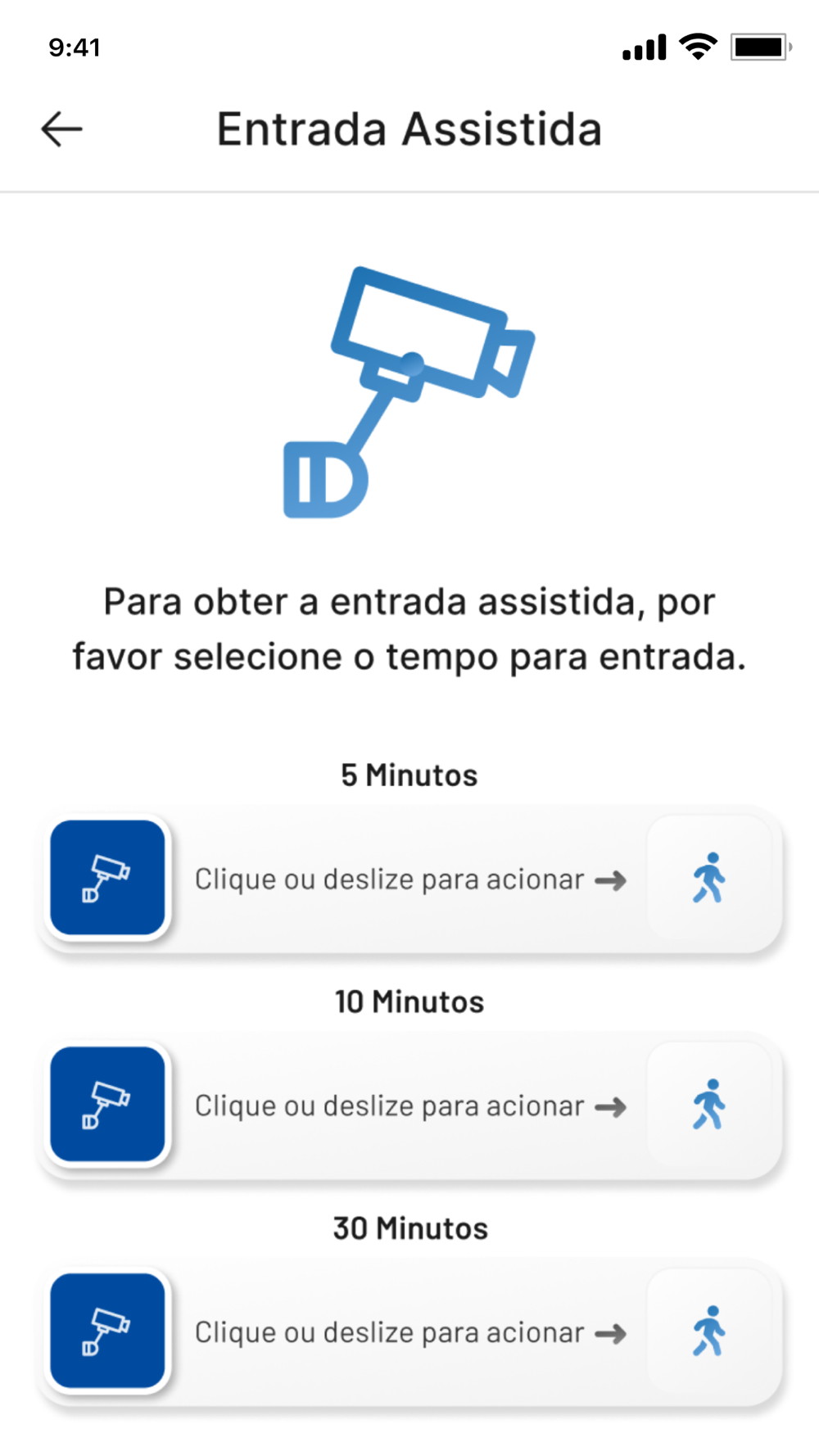Tap the camera button under 5 Minutos
This screenshot has height=1456, width=819.
[107, 878]
